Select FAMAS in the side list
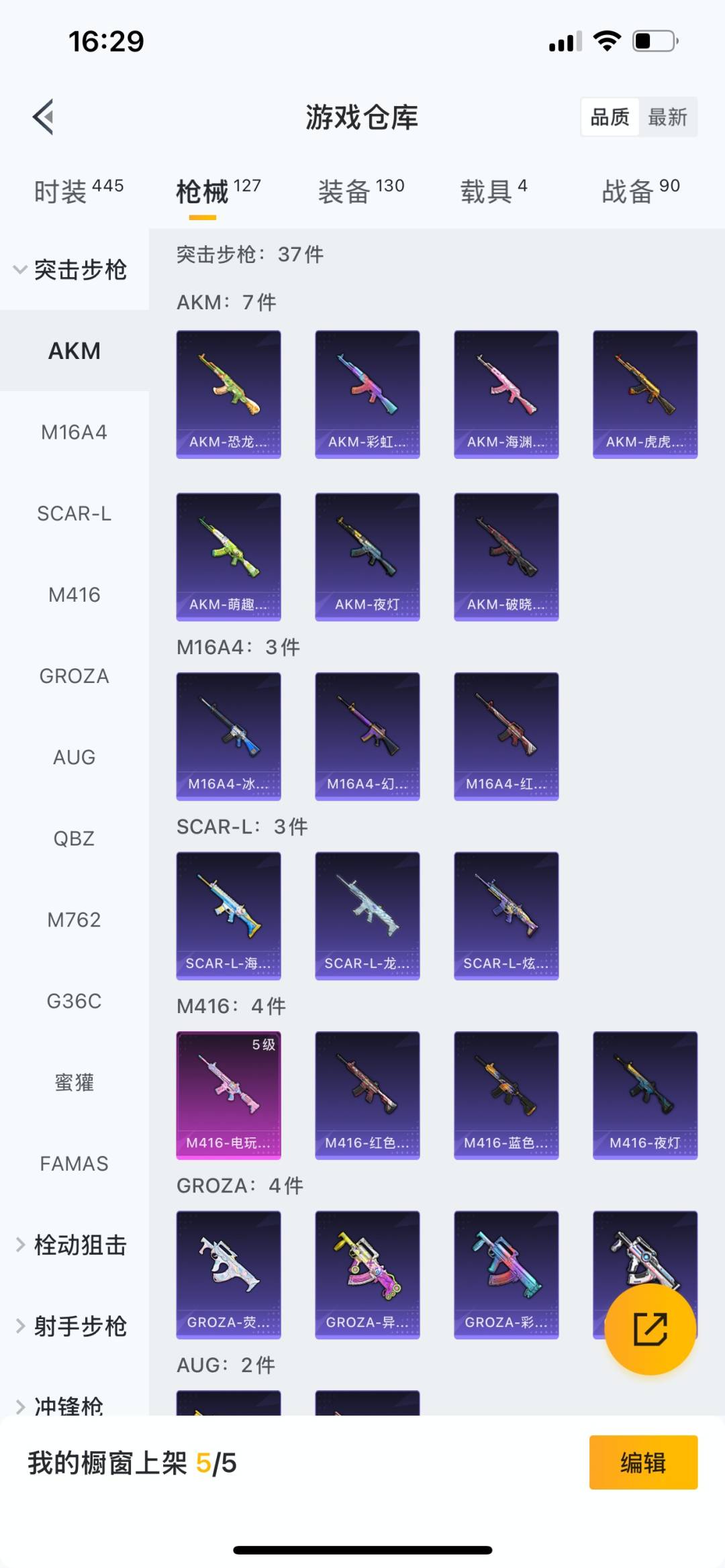This screenshot has width=725, height=1568. (74, 1163)
